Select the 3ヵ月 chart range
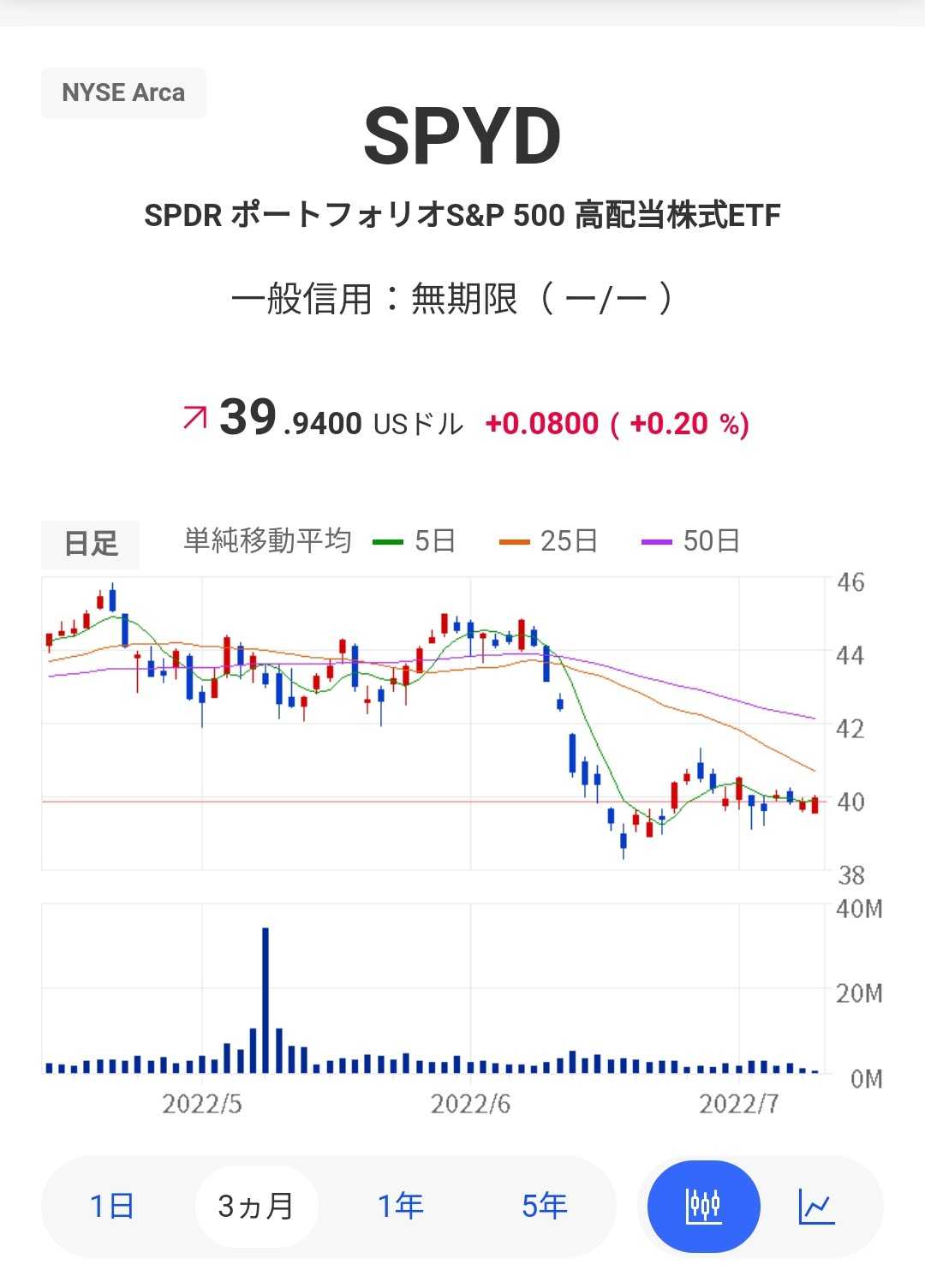Image resolution: width=925 pixels, height=1288 pixels. (257, 1206)
